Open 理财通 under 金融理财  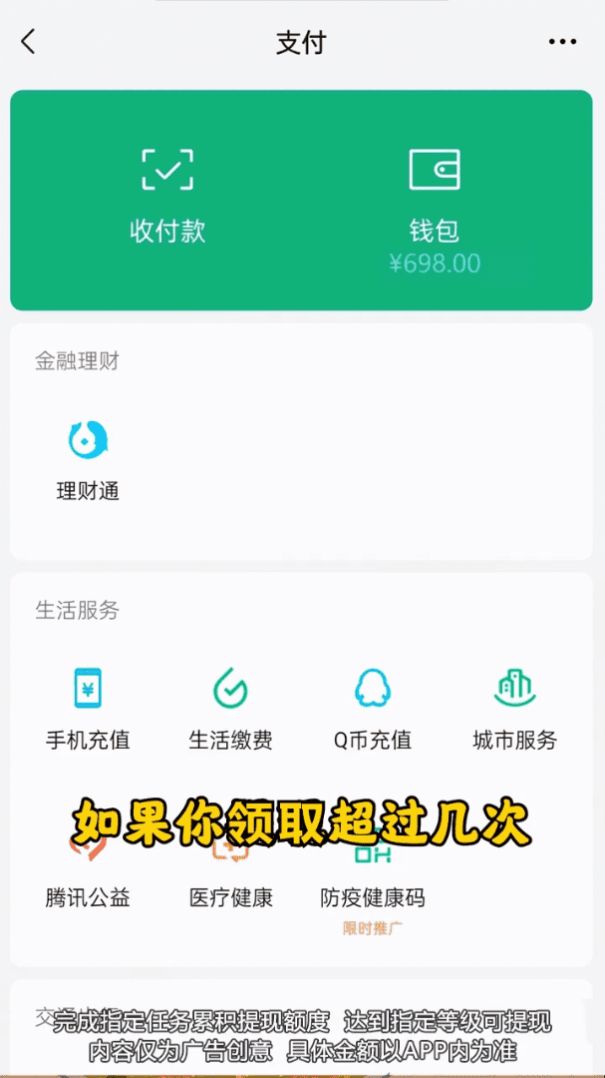(88, 460)
